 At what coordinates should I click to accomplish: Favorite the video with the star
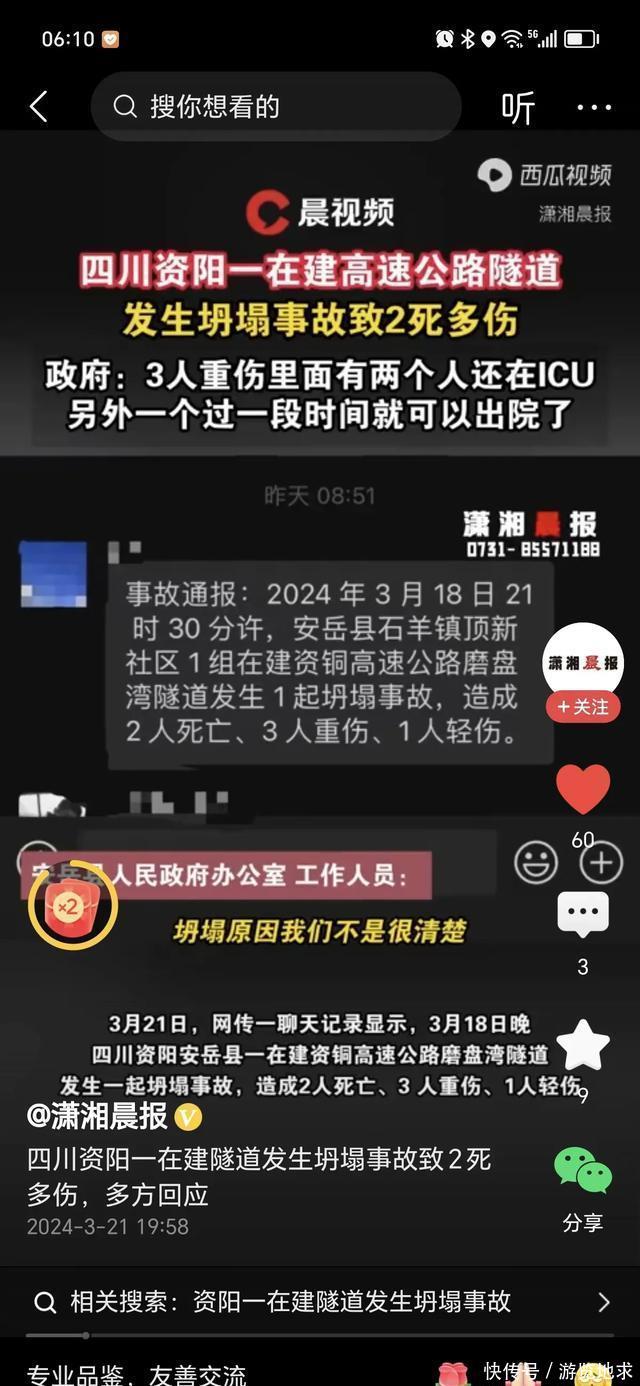583,1045
